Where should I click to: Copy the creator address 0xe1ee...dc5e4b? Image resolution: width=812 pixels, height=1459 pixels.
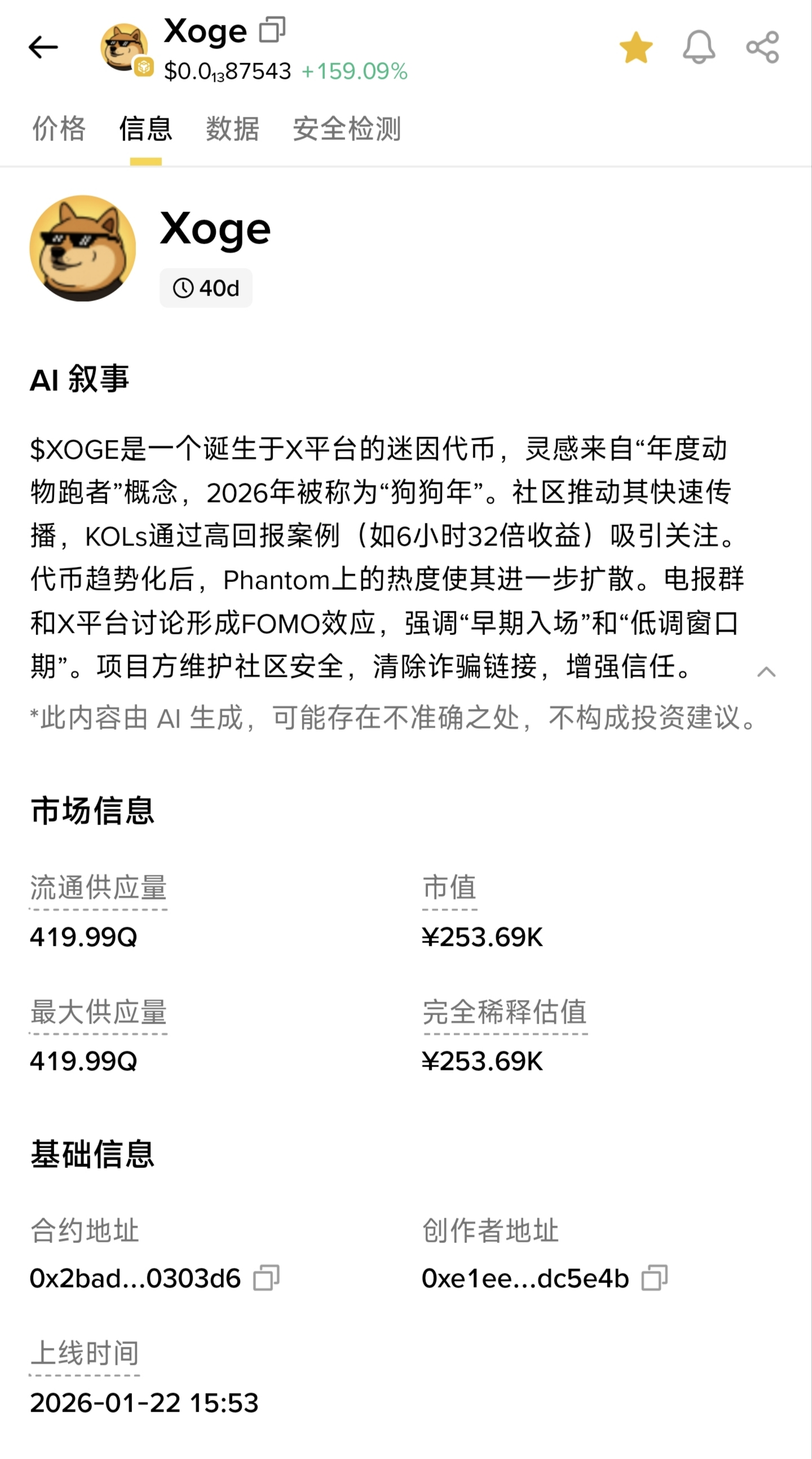(655, 1279)
